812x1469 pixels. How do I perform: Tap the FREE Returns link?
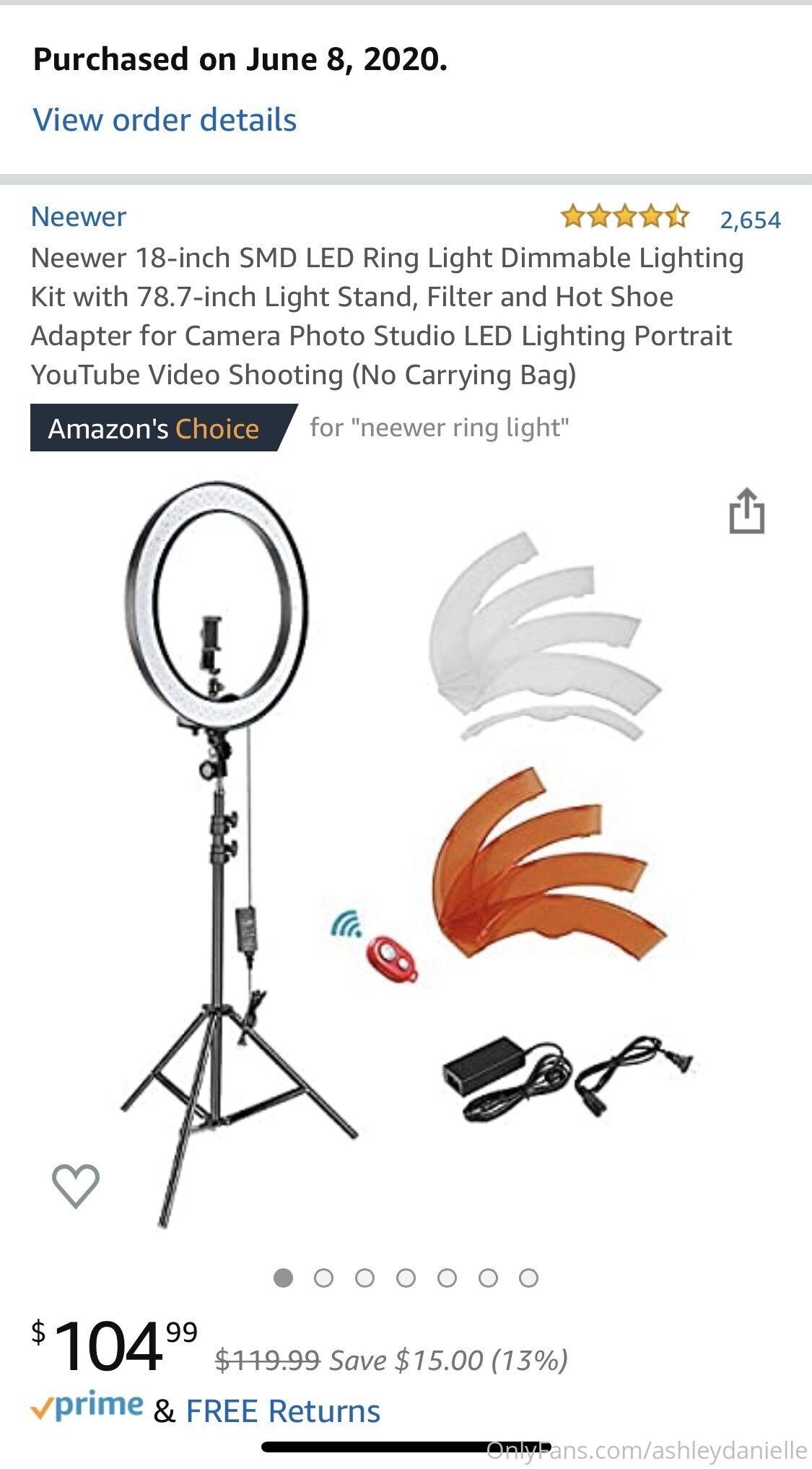(283, 1410)
